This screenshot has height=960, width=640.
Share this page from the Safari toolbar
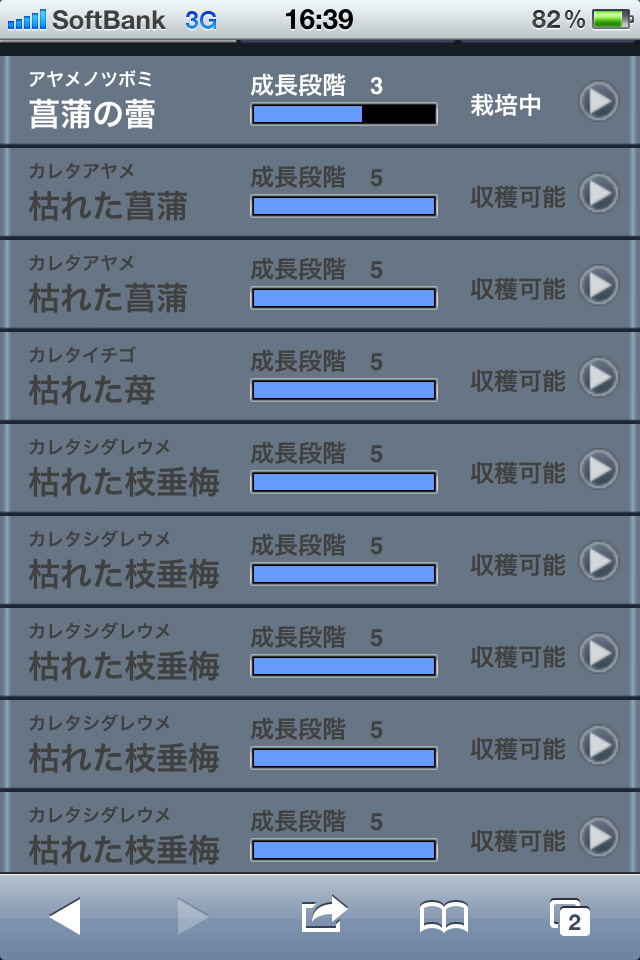coord(323,916)
